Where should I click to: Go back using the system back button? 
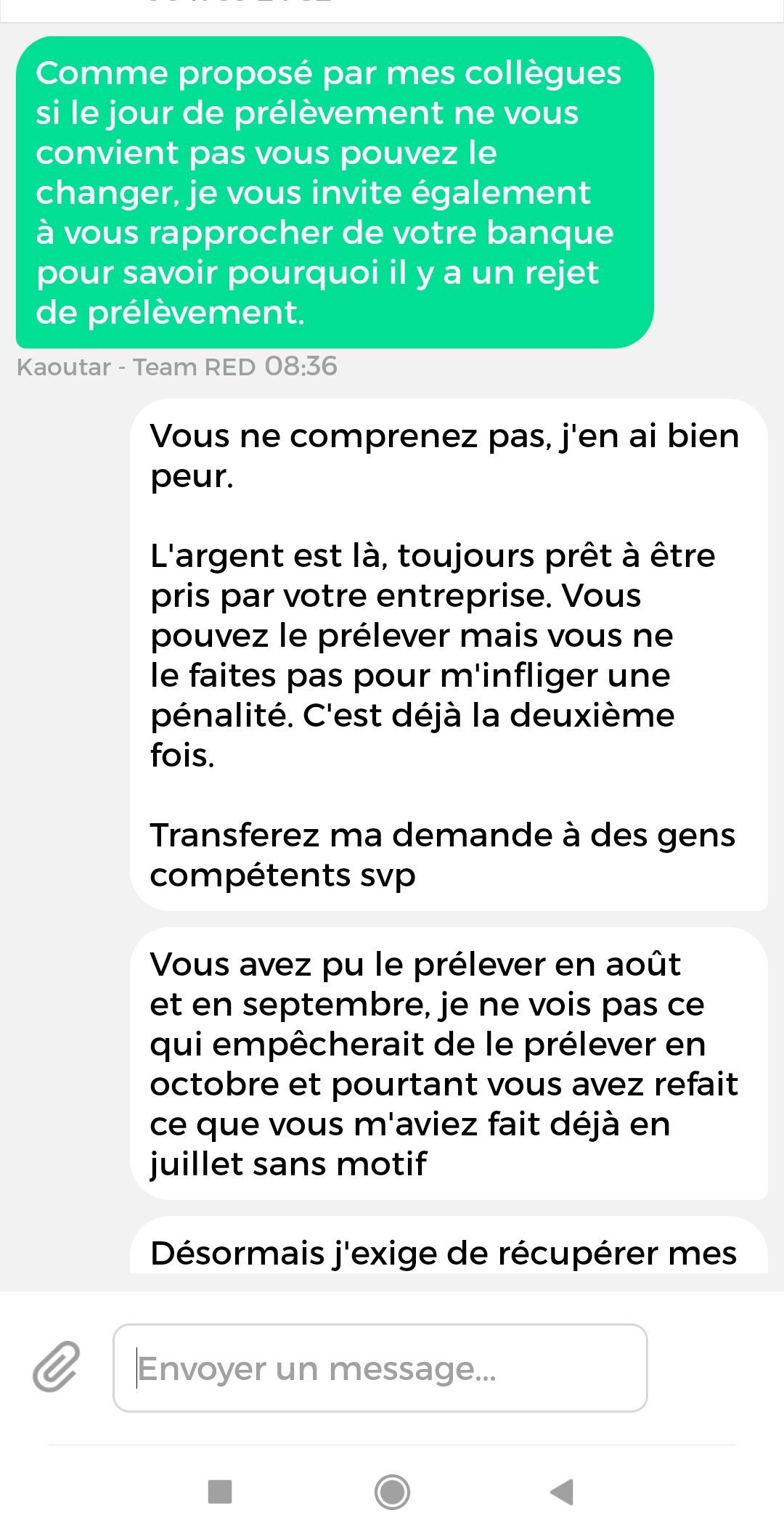click(563, 1492)
